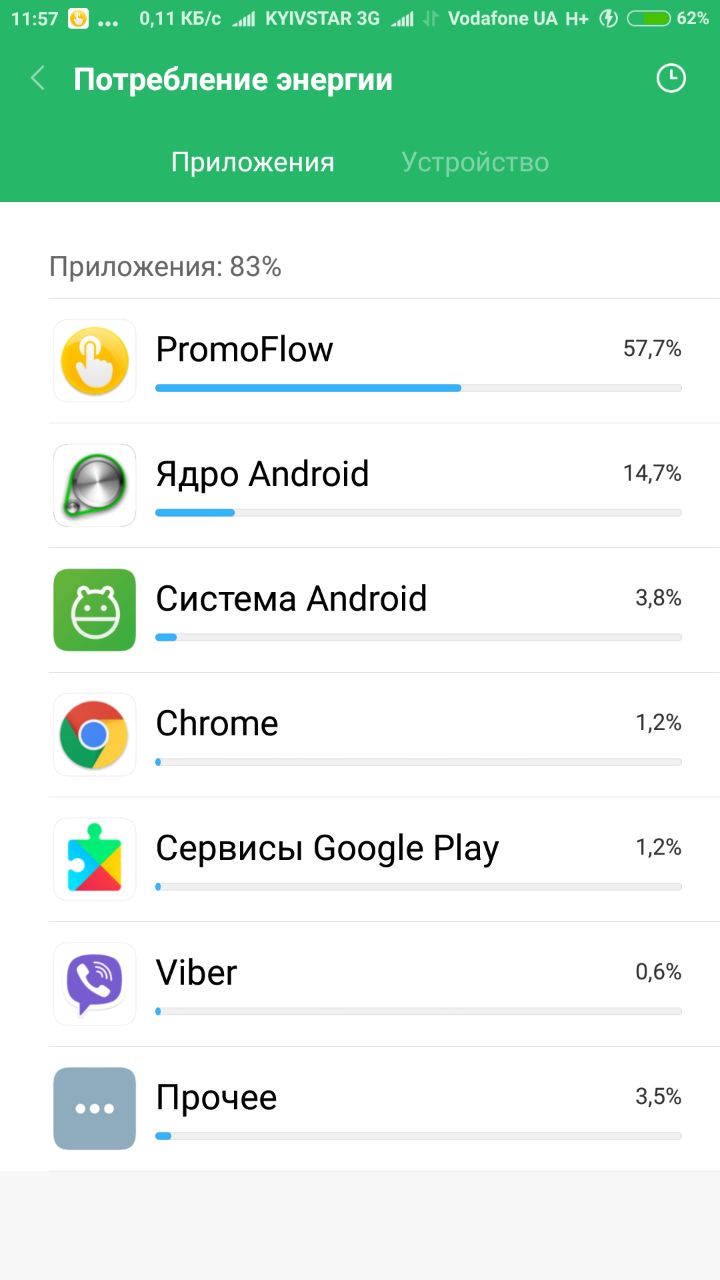Go back from the Потребление энергии screen
The image size is (720, 1280).
point(38,79)
